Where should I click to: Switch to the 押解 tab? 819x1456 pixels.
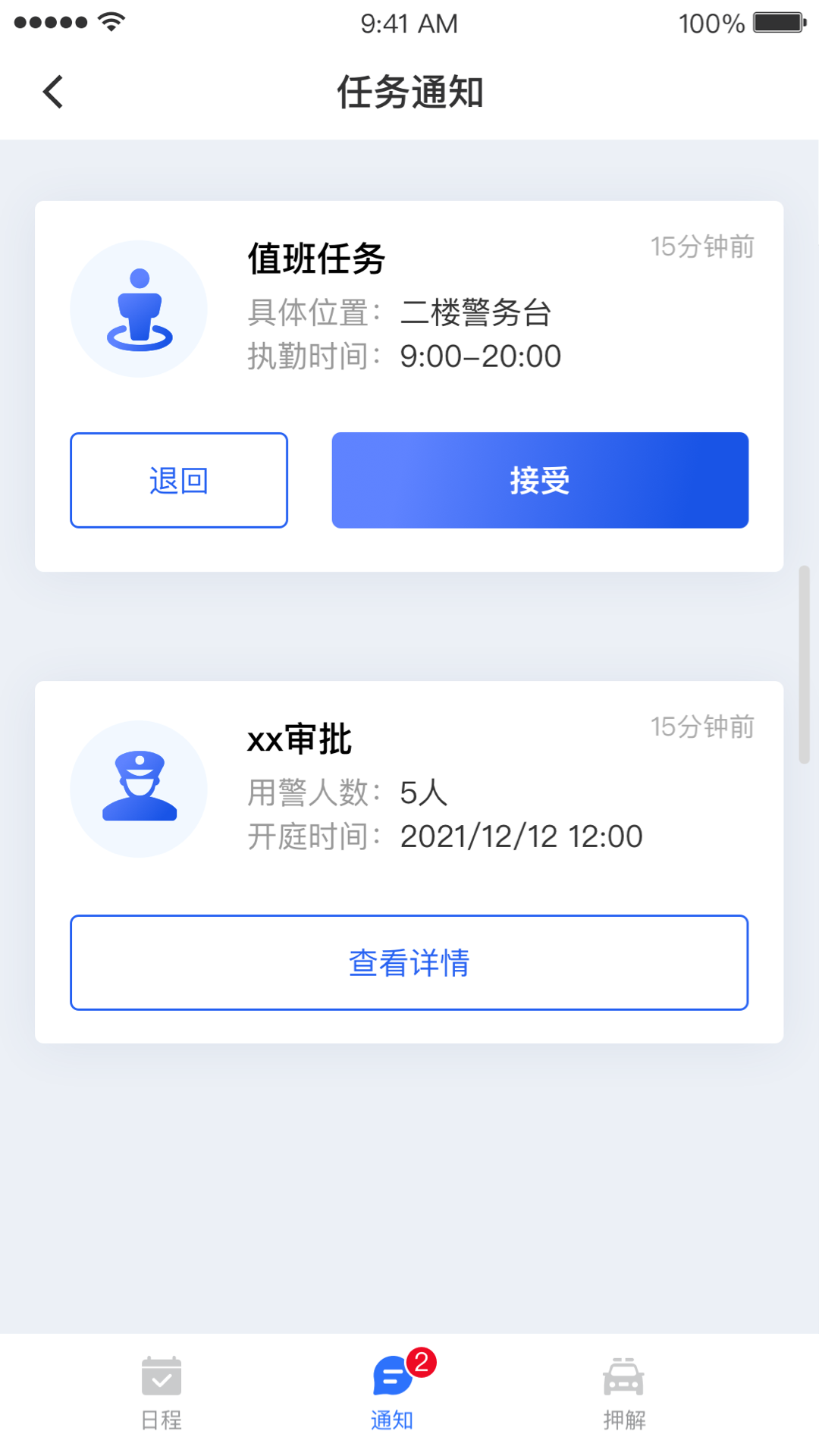click(624, 1392)
